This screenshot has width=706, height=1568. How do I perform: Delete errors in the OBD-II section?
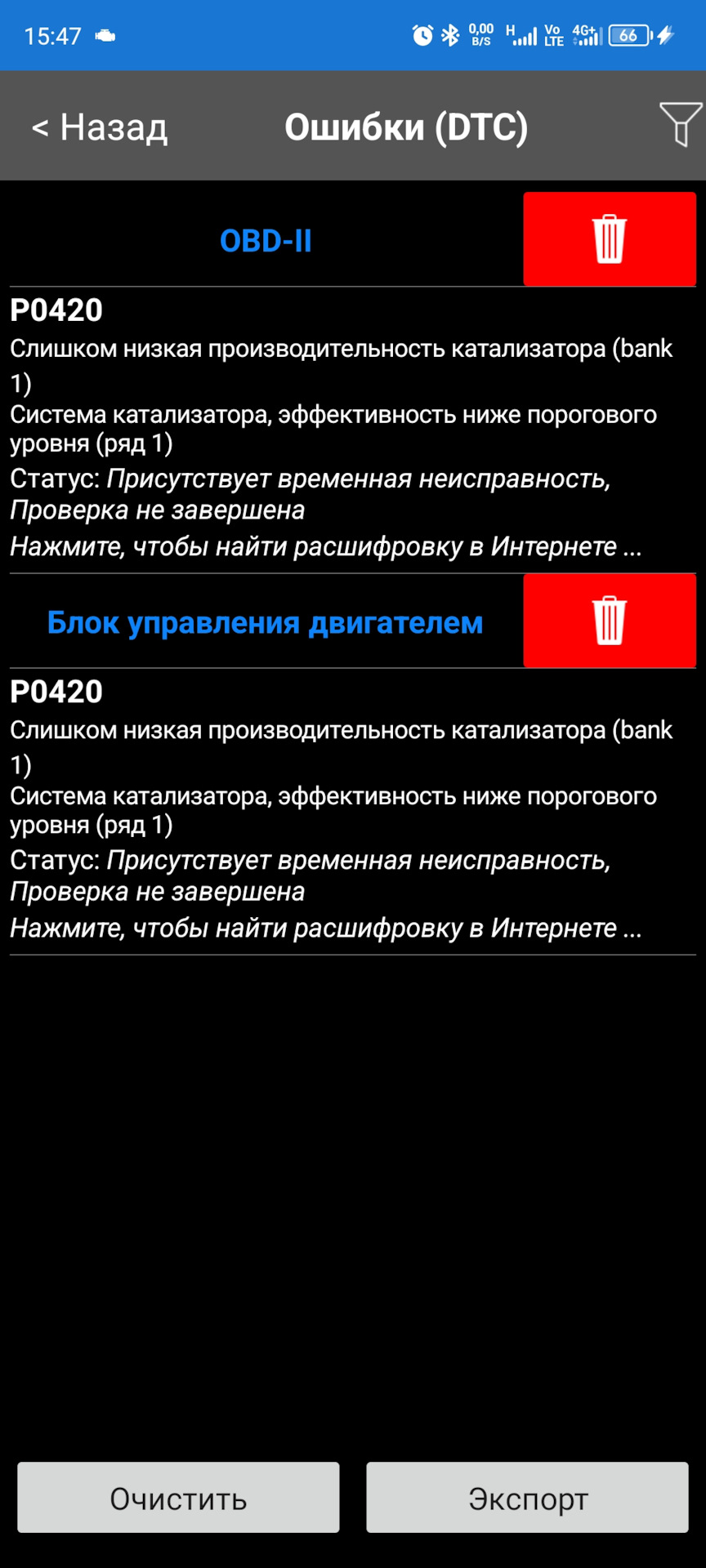tap(609, 239)
